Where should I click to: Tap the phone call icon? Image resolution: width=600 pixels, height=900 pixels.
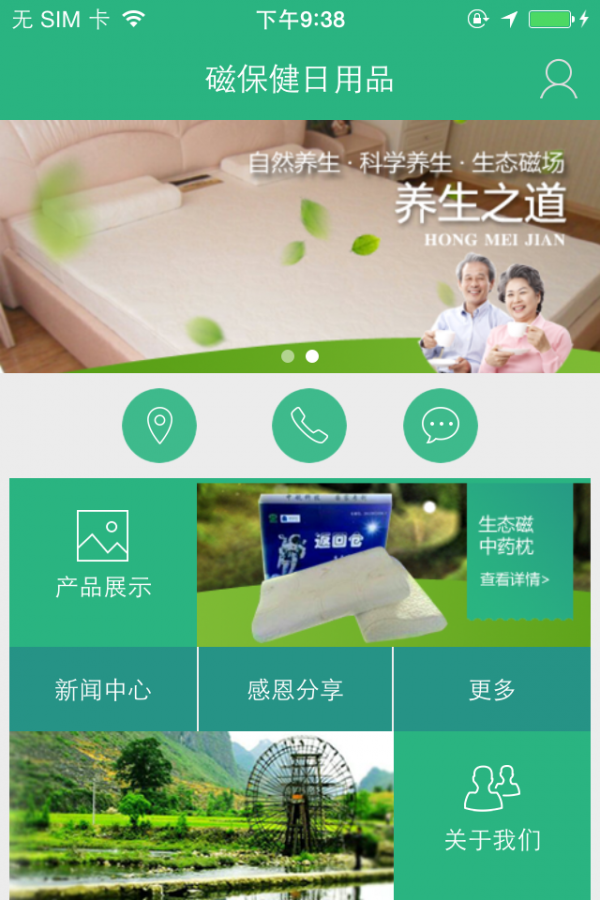point(309,426)
